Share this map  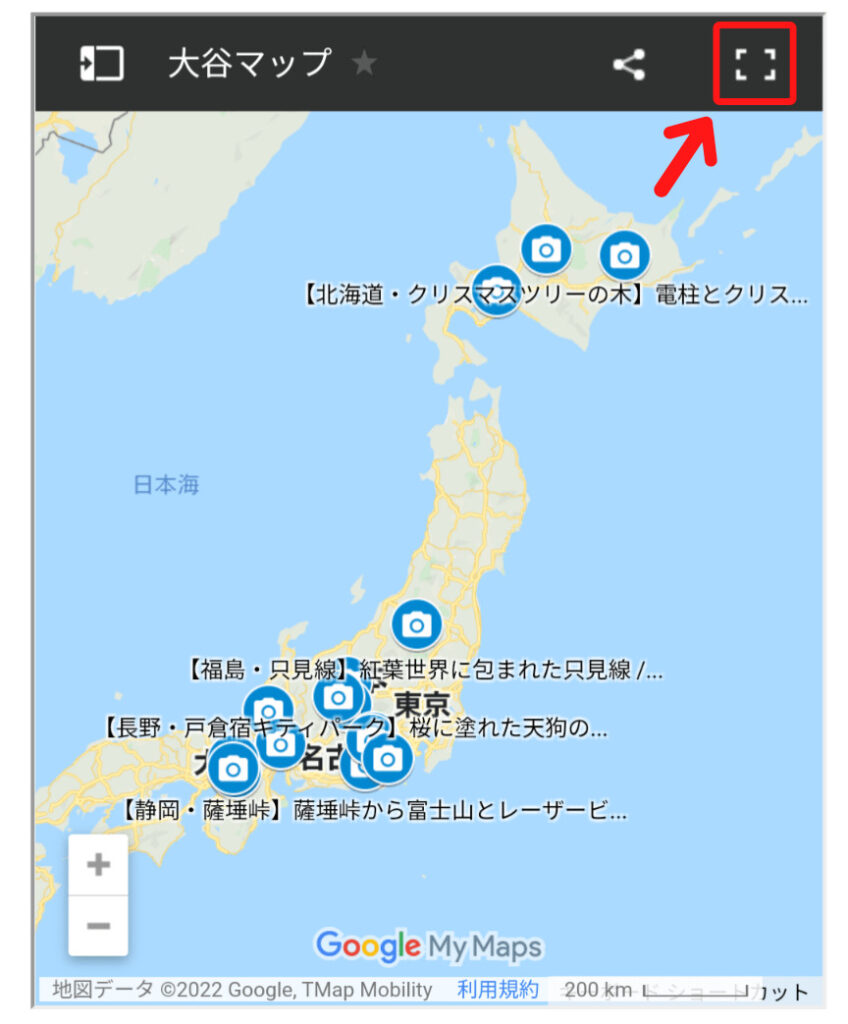628,66
